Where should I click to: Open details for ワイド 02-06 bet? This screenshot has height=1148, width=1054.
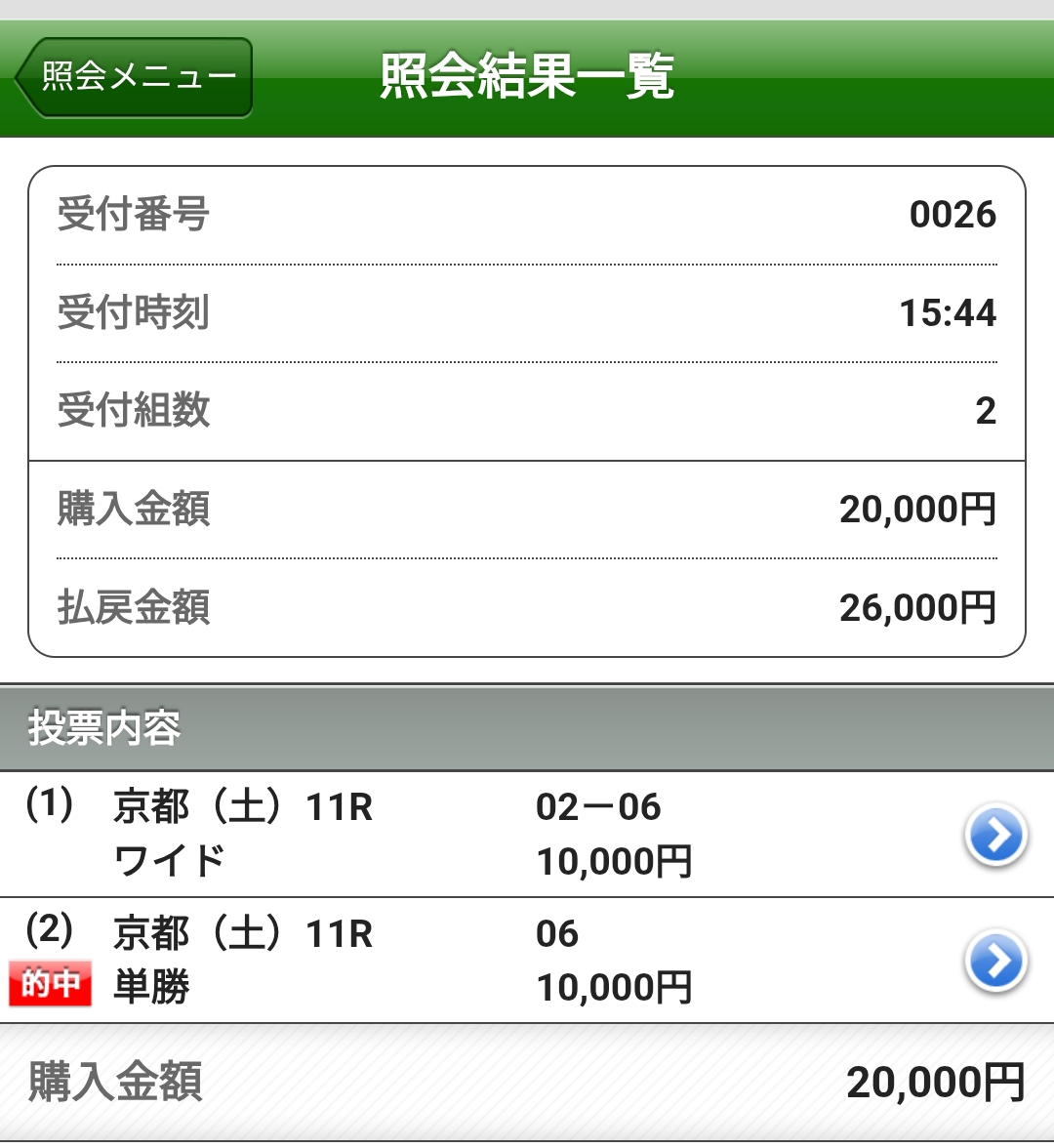point(994,837)
